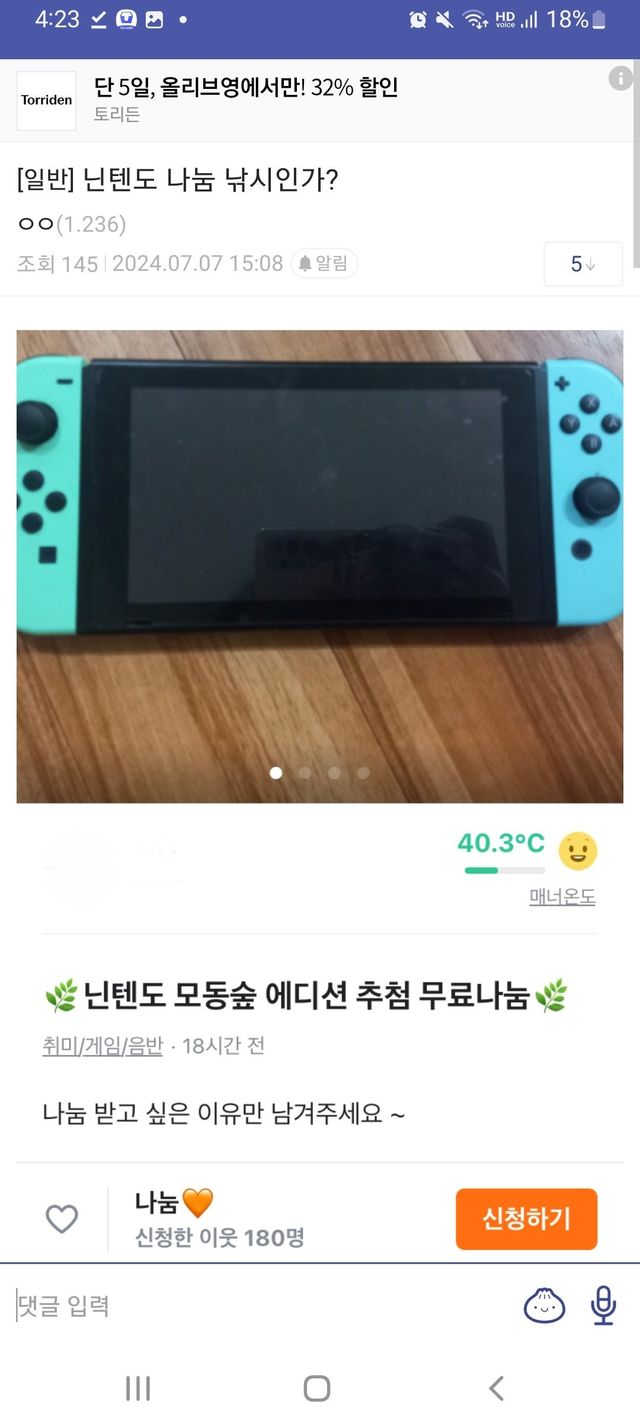Open recent apps from navigation bar
Image resolution: width=640 pixels, height=1427 pixels.
[138, 1388]
